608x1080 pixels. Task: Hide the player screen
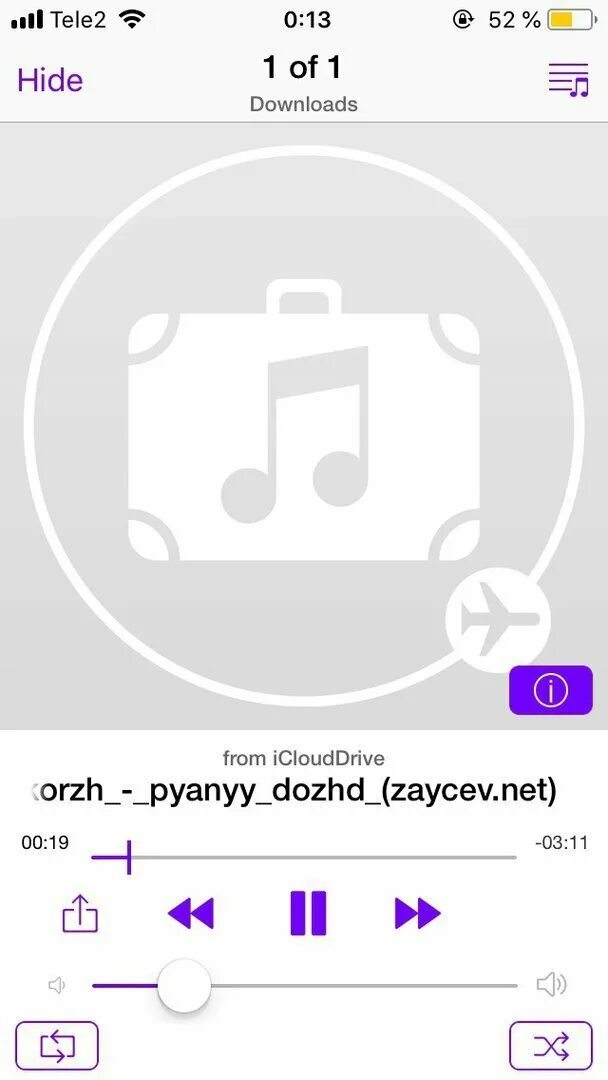(50, 80)
